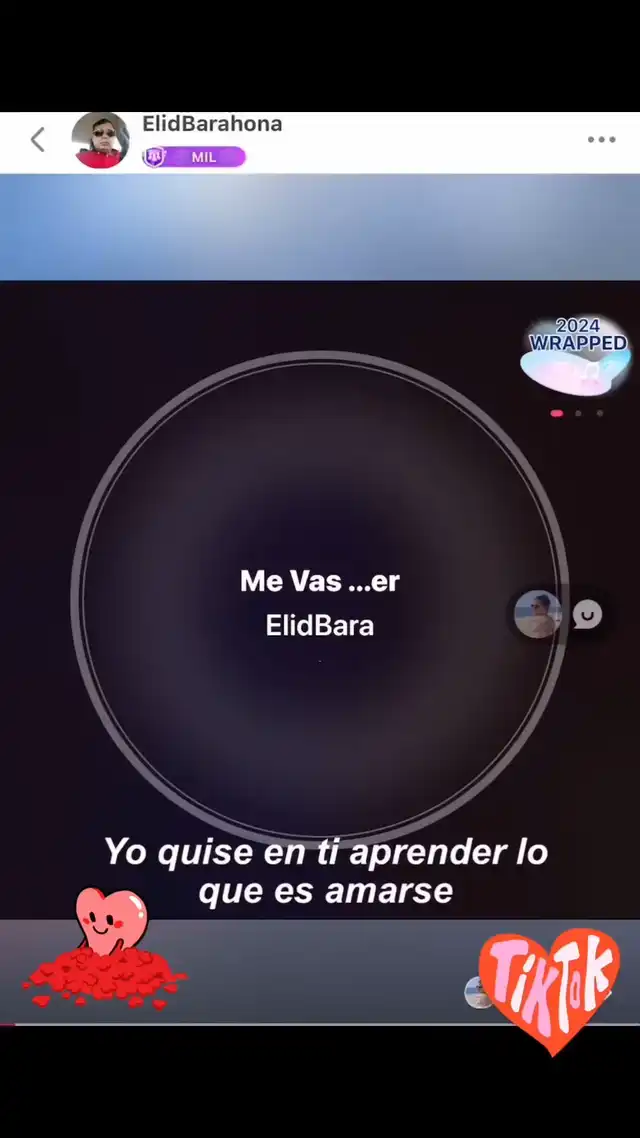
Task: Open ElidBarahona's profile picture
Action: point(100,140)
